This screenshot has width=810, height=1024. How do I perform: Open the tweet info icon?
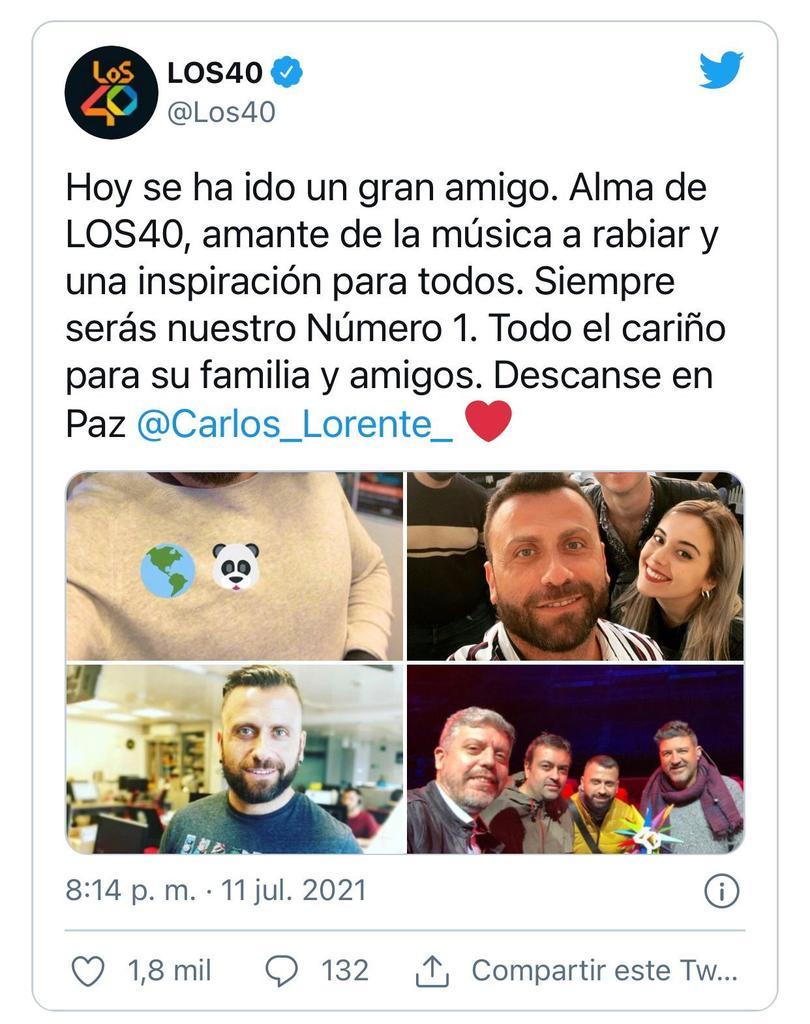(721, 891)
